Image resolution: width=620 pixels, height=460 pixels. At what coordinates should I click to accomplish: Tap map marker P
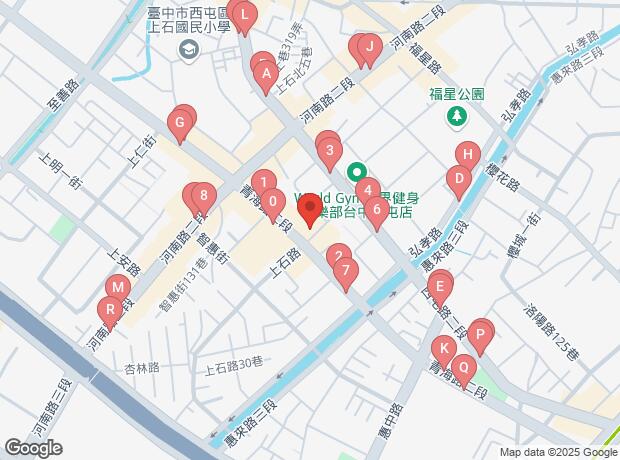point(480,335)
